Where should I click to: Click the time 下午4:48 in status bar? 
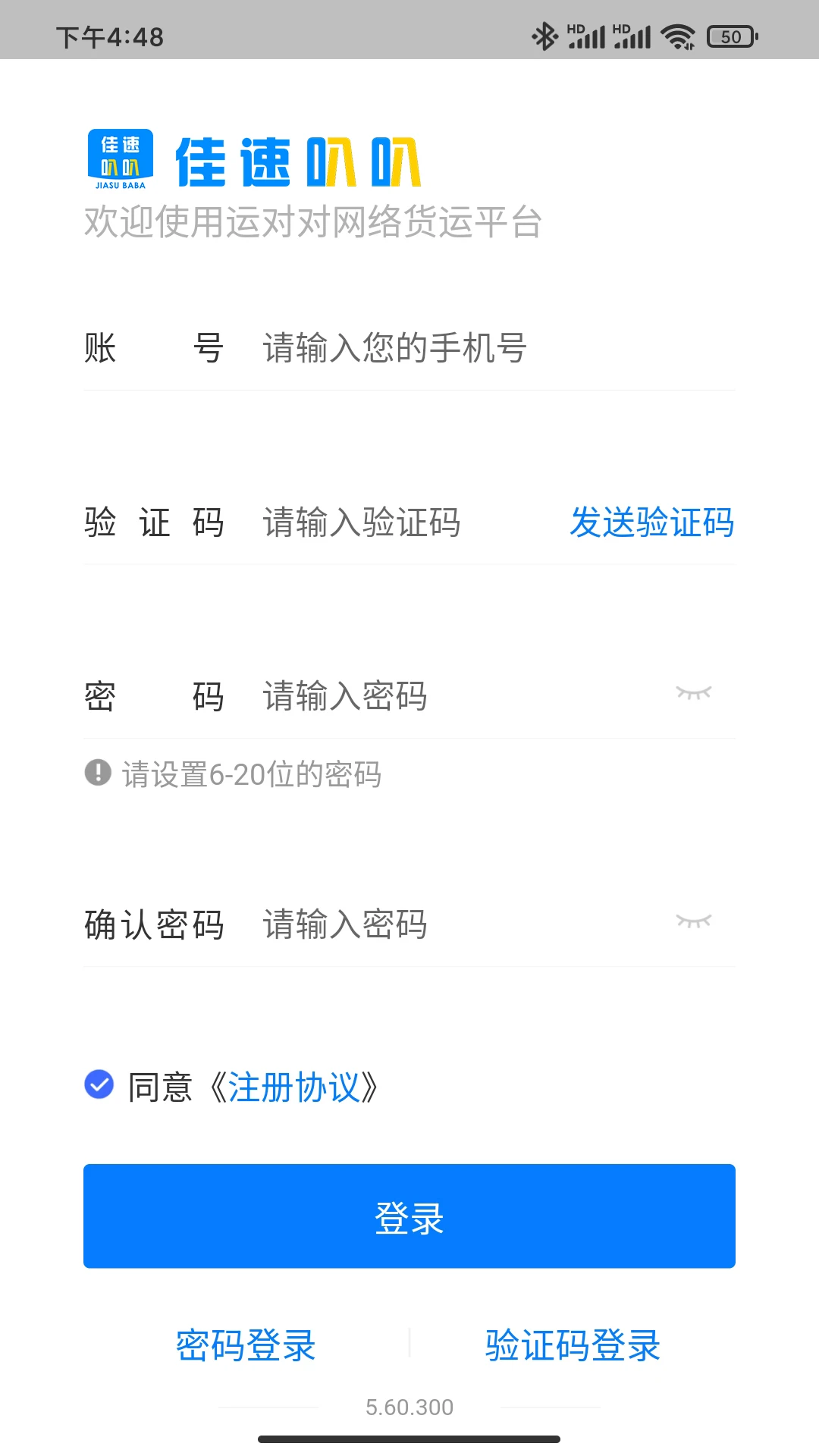tap(108, 36)
